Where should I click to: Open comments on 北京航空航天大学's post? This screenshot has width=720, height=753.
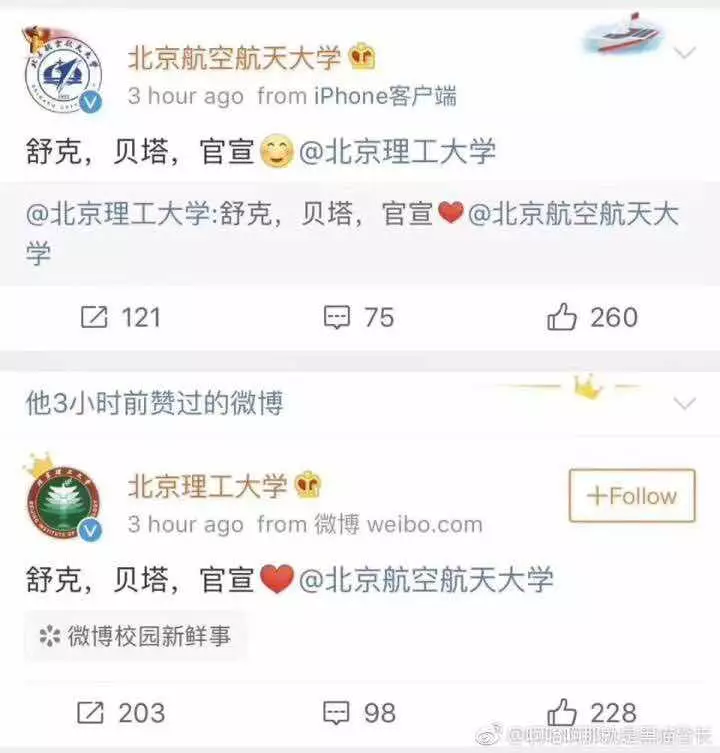point(359,318)
